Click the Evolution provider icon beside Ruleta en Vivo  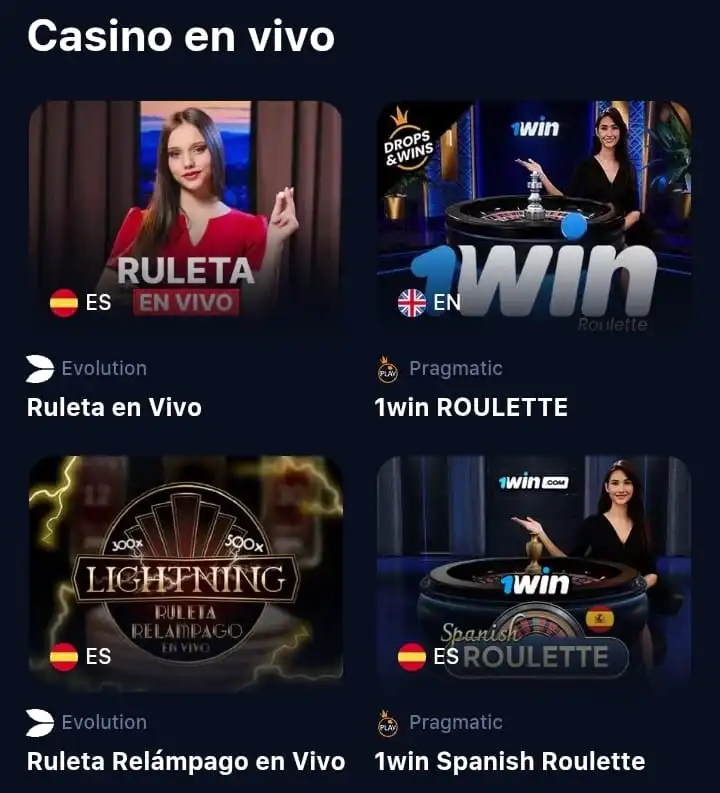pos(39,368)
